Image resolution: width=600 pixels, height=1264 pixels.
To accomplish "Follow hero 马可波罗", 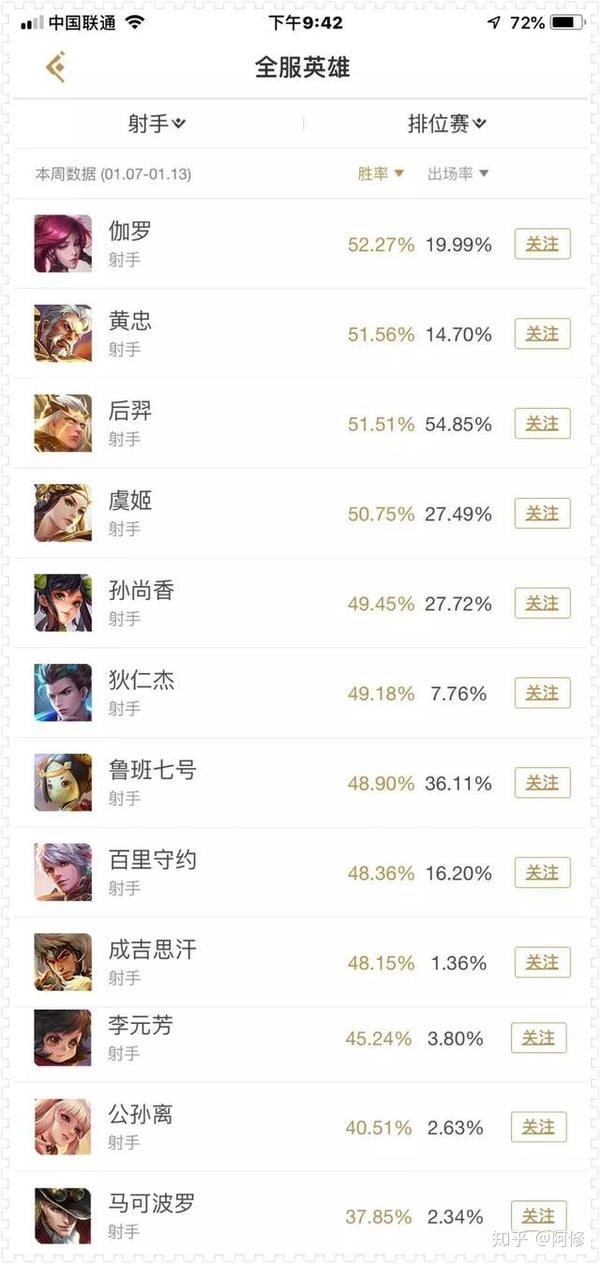I will tap(538, 1216).
